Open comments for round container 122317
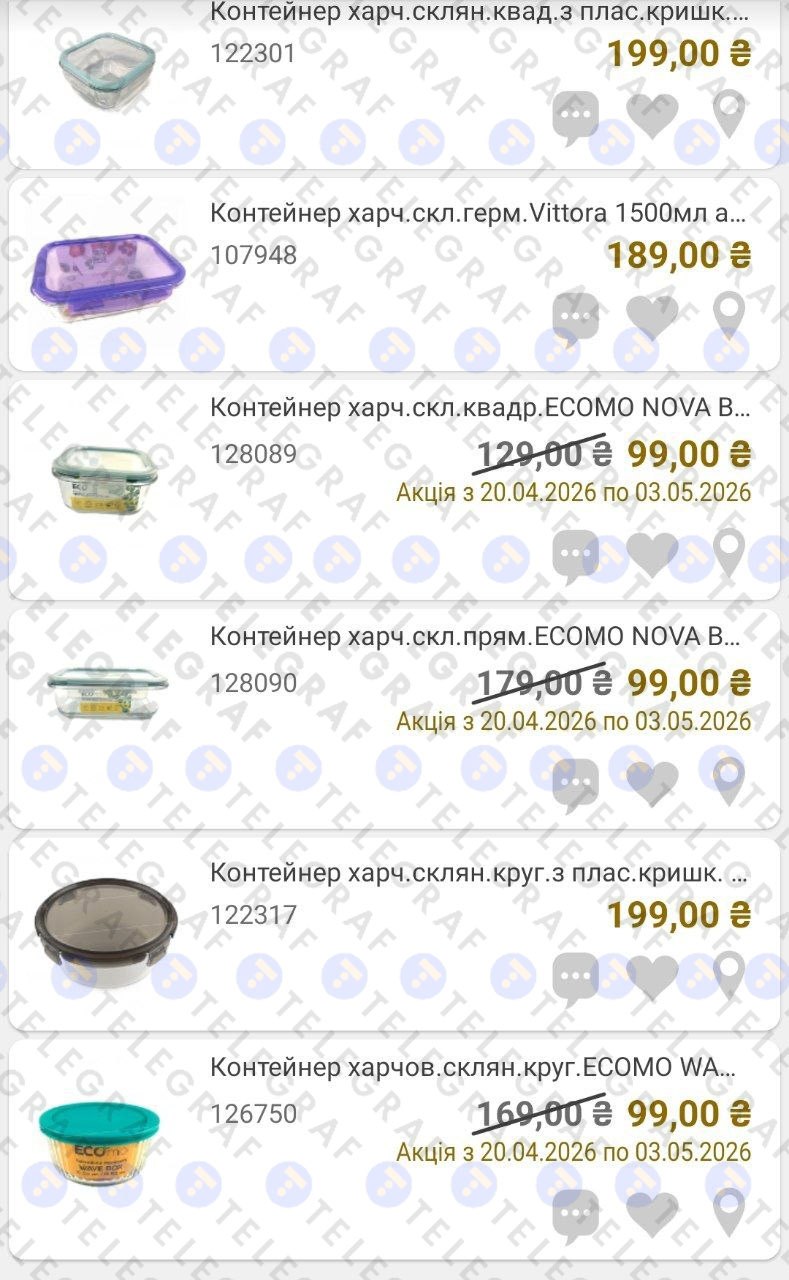Image resolution: width=789 pixels, height=1280 pixels. coord(575,977)
